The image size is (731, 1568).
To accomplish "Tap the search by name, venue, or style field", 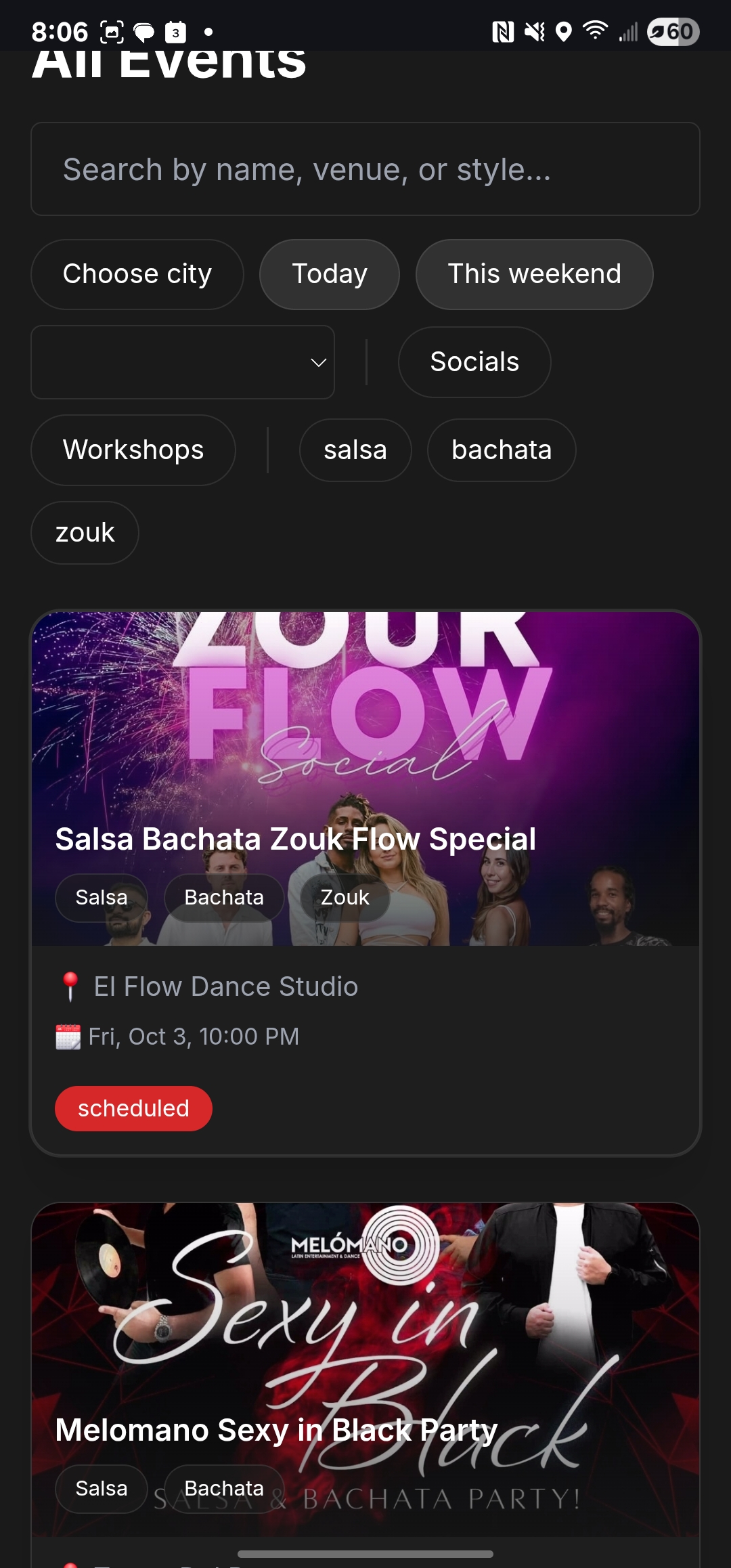I will pos(365,169).
